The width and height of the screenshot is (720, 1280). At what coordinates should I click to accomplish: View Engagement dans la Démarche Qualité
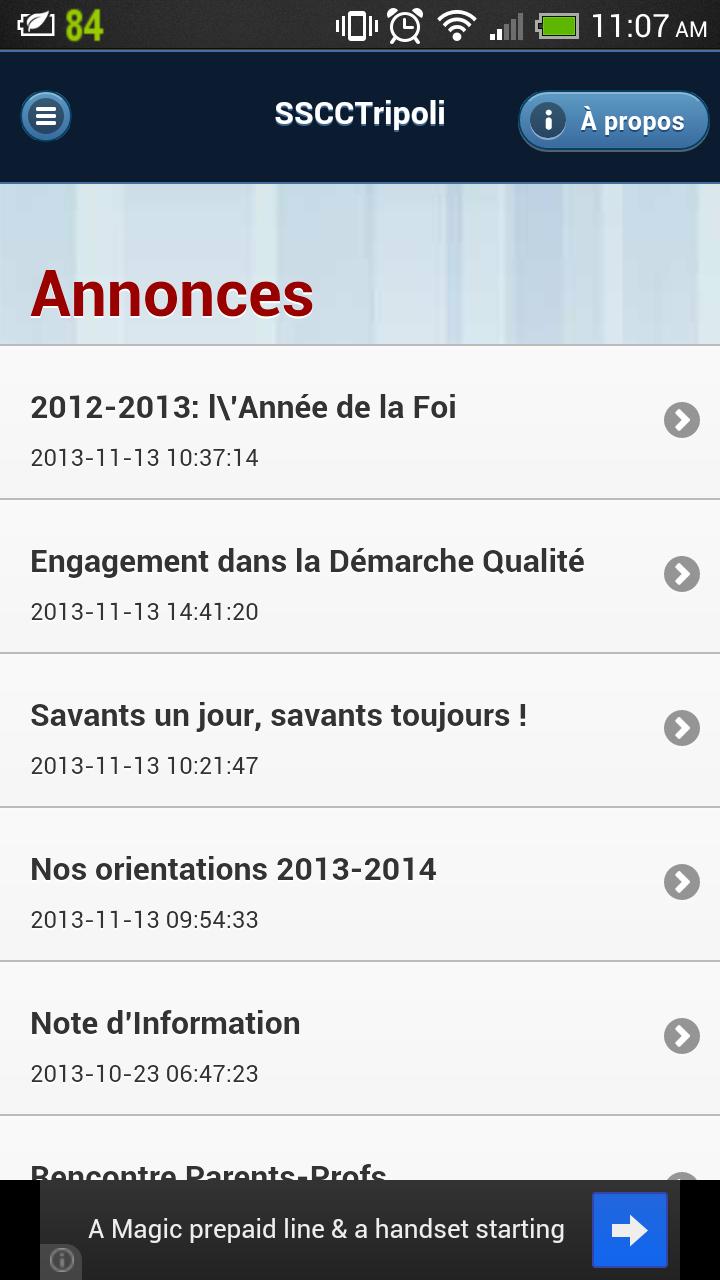[360, 577]
